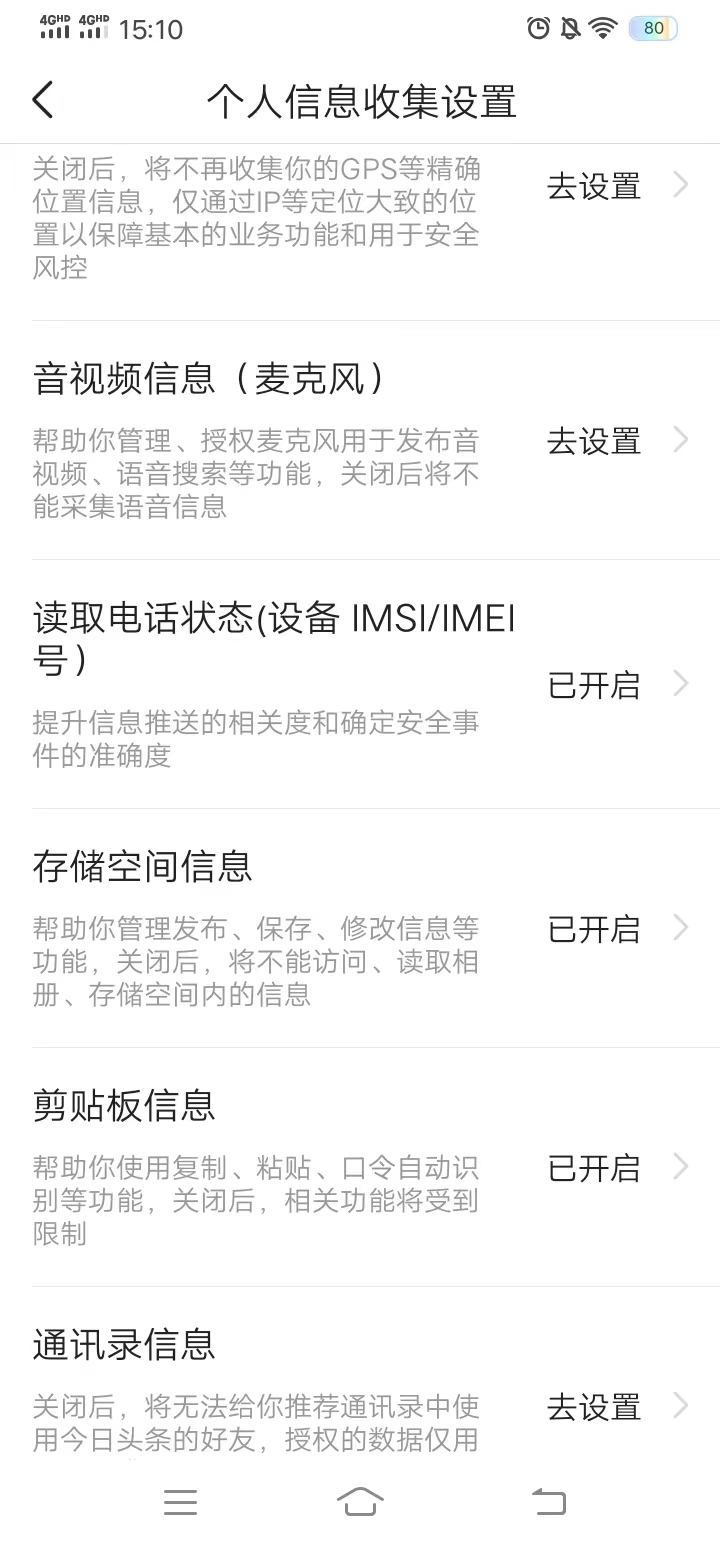
Task: Expand the 剪贴板信息 row chevron
Action: [x=681, y=1167]
